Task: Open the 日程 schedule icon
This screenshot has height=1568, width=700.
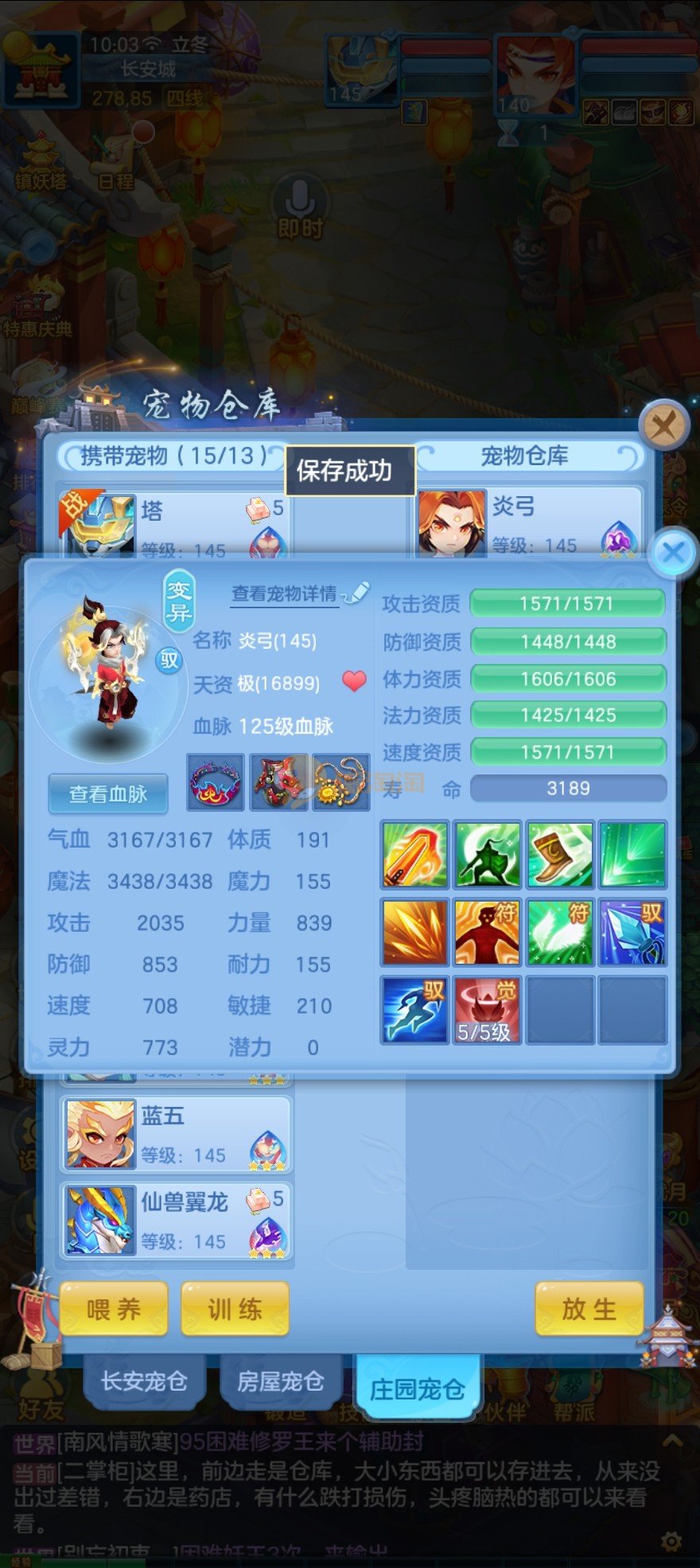Action: click(x=116, y=163)
